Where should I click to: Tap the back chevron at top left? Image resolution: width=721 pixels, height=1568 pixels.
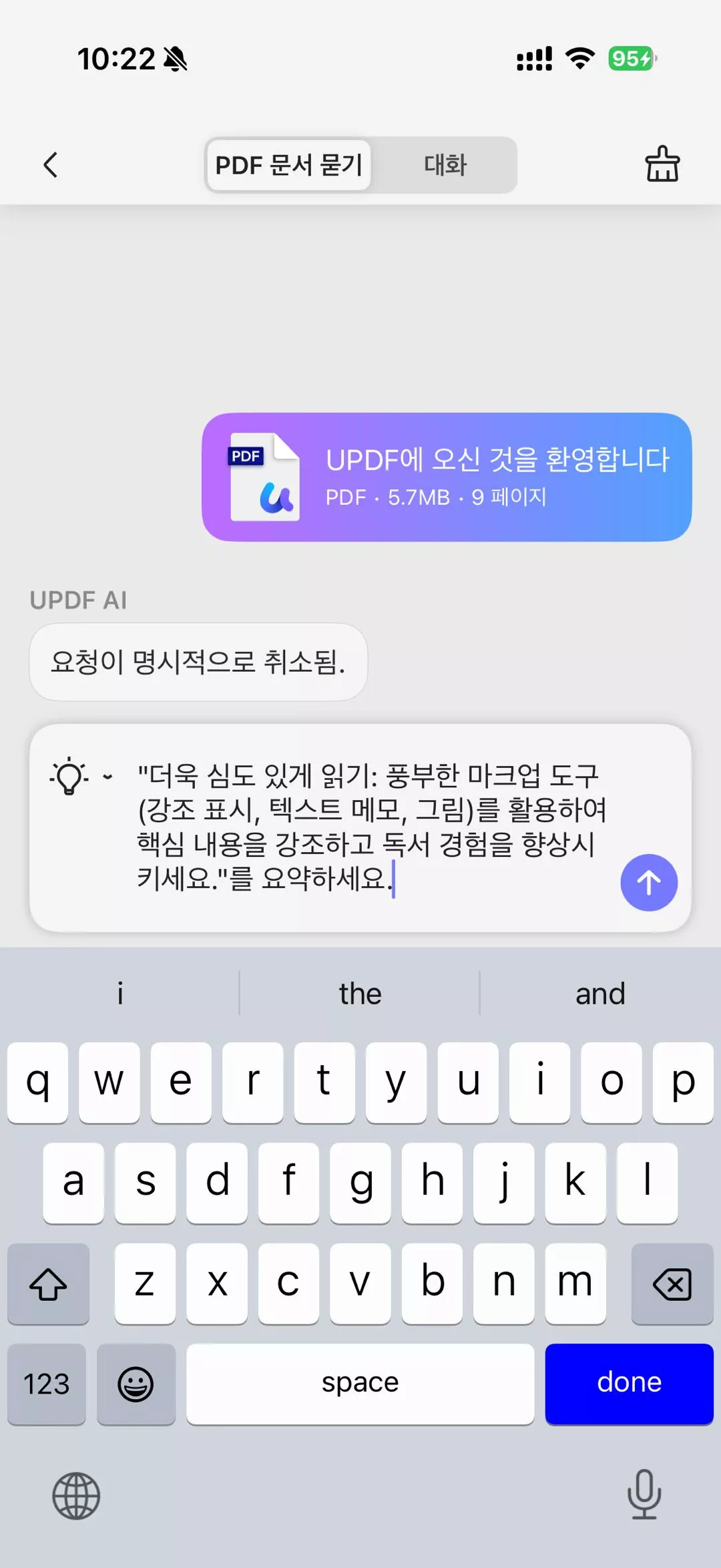[x=51, y=165]
